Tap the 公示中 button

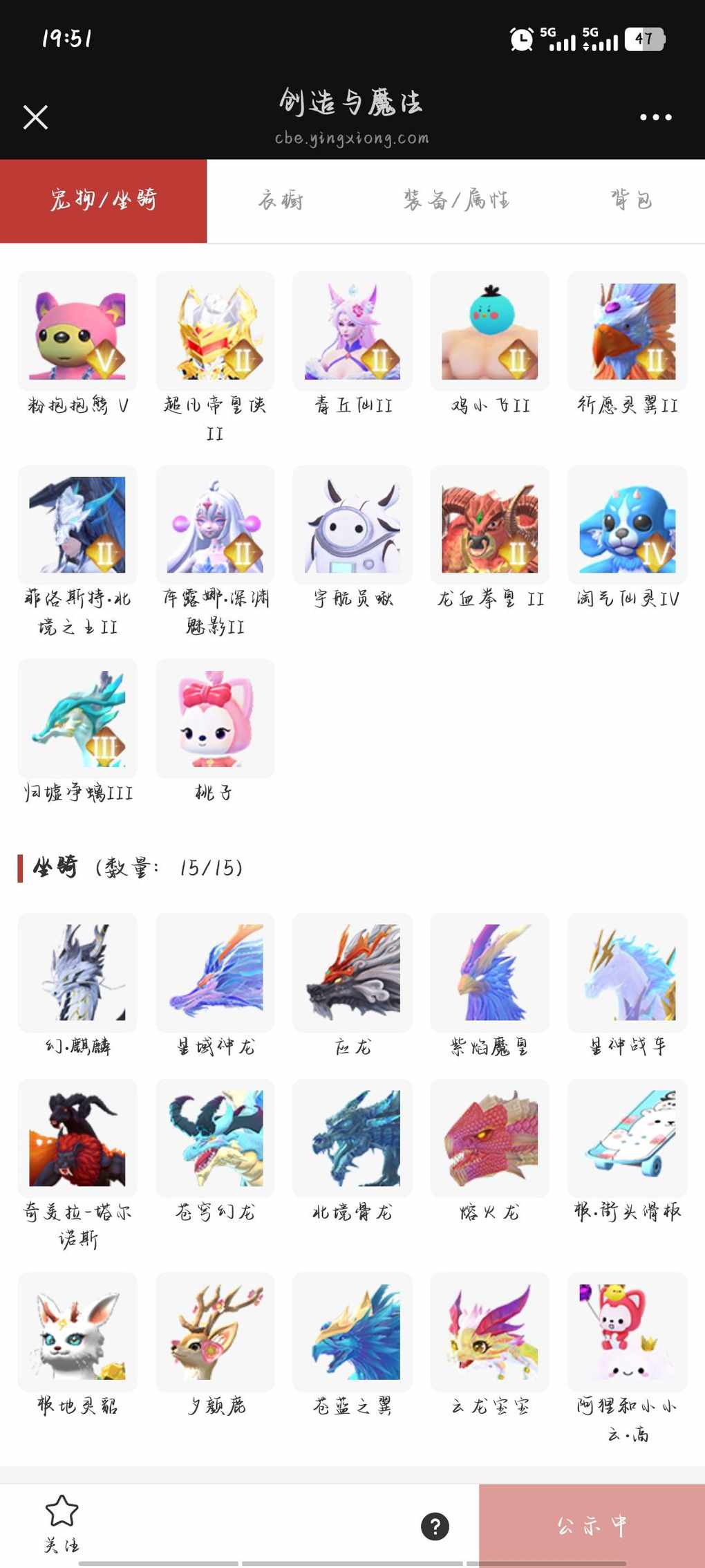[592, 1526]
